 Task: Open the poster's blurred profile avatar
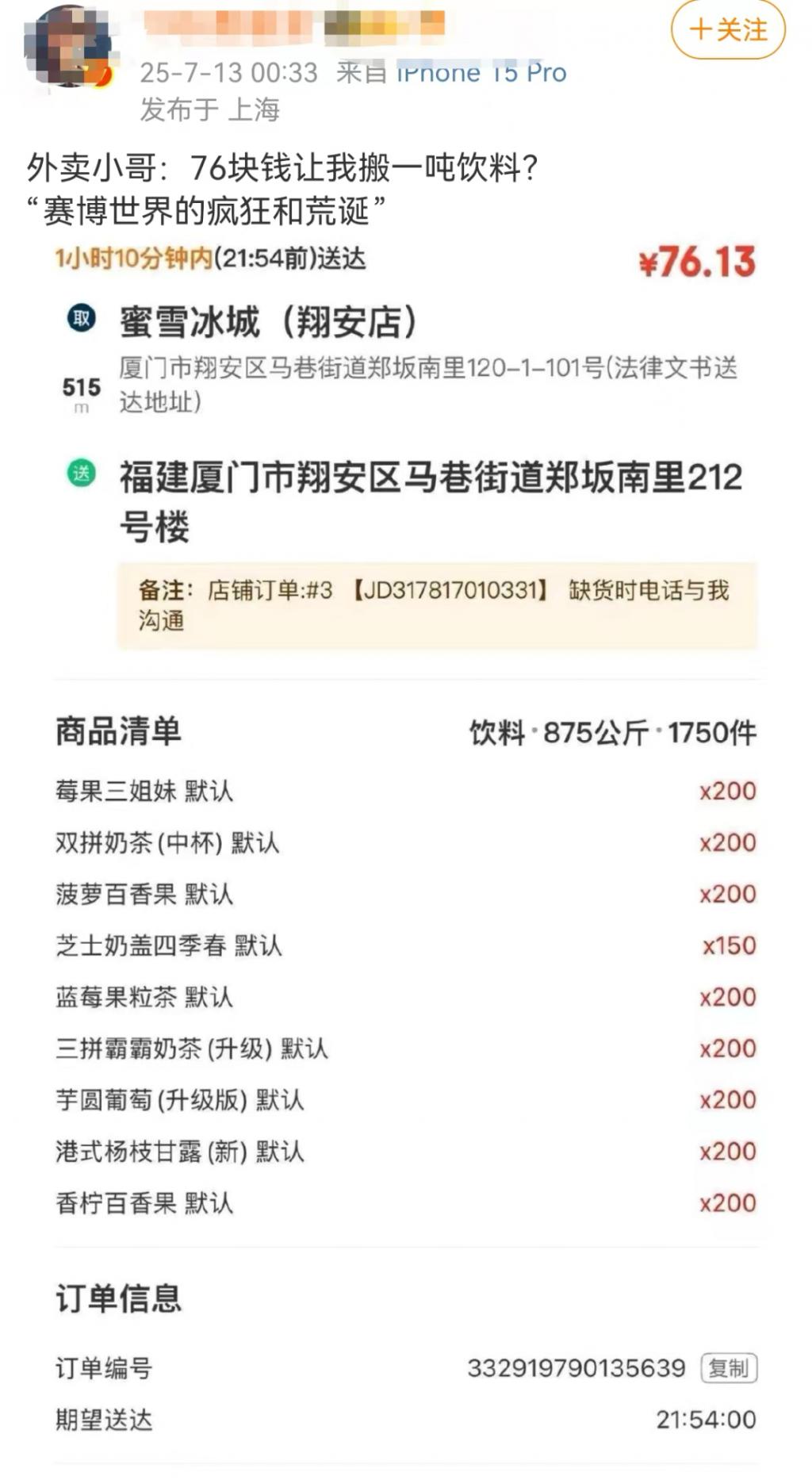pyautogui.click(x=68, y=46)
